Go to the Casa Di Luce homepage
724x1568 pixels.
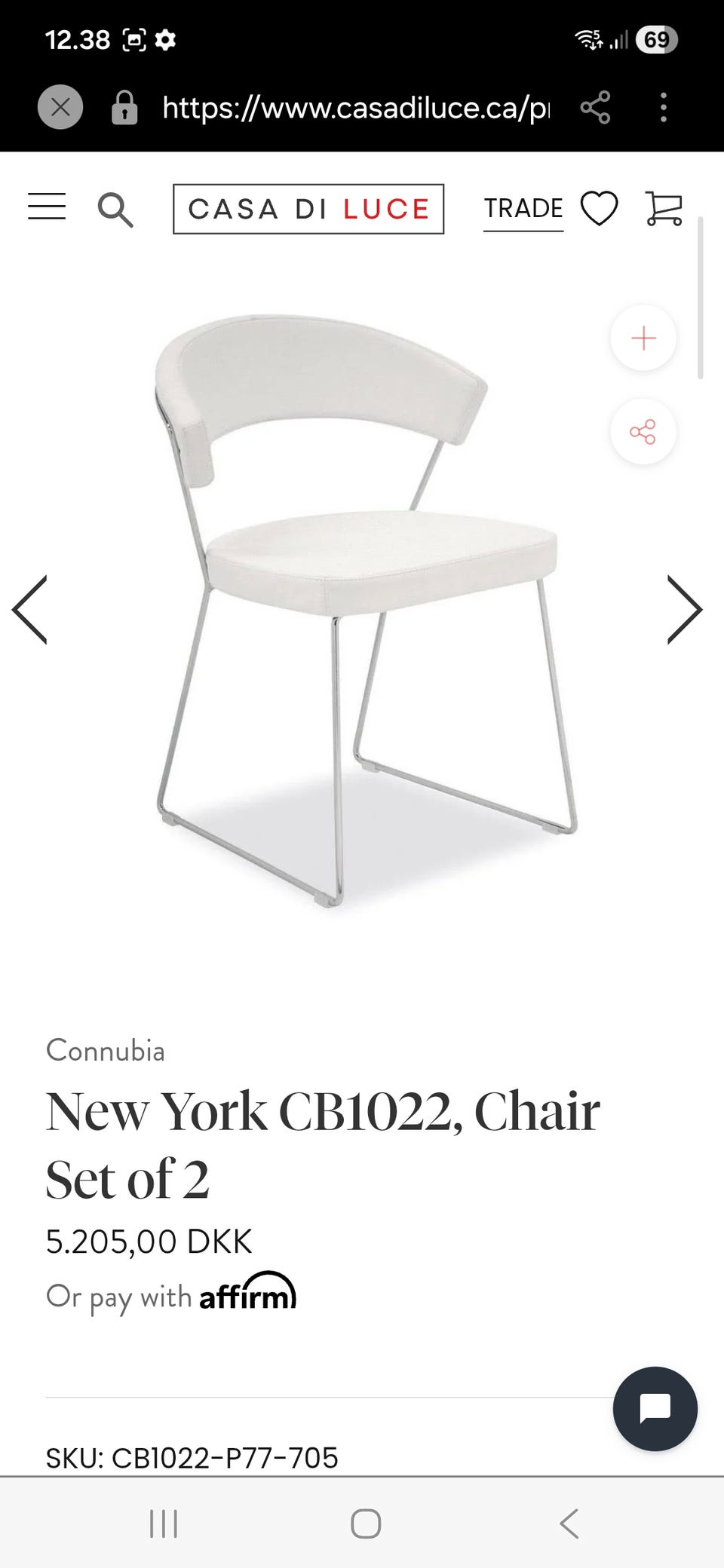coord(308,209)
